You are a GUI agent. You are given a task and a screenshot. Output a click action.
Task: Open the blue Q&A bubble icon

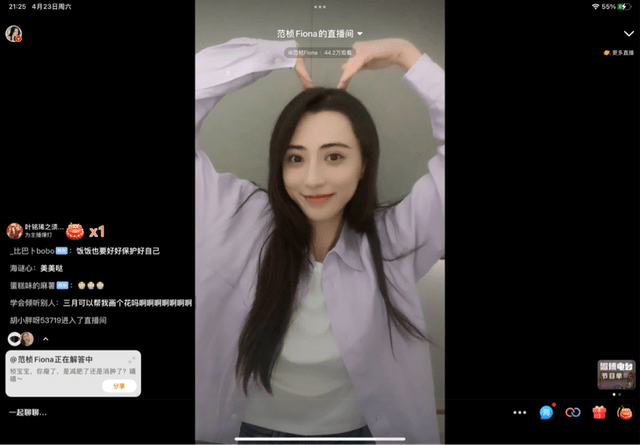547,412
